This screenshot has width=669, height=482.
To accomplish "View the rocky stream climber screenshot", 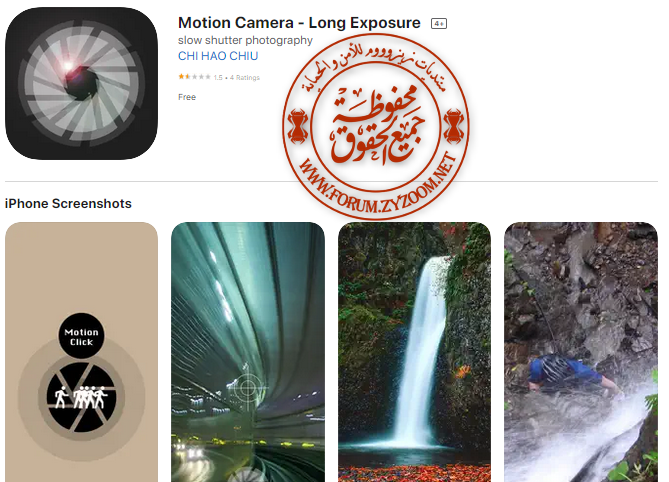I will pos(580,352).
